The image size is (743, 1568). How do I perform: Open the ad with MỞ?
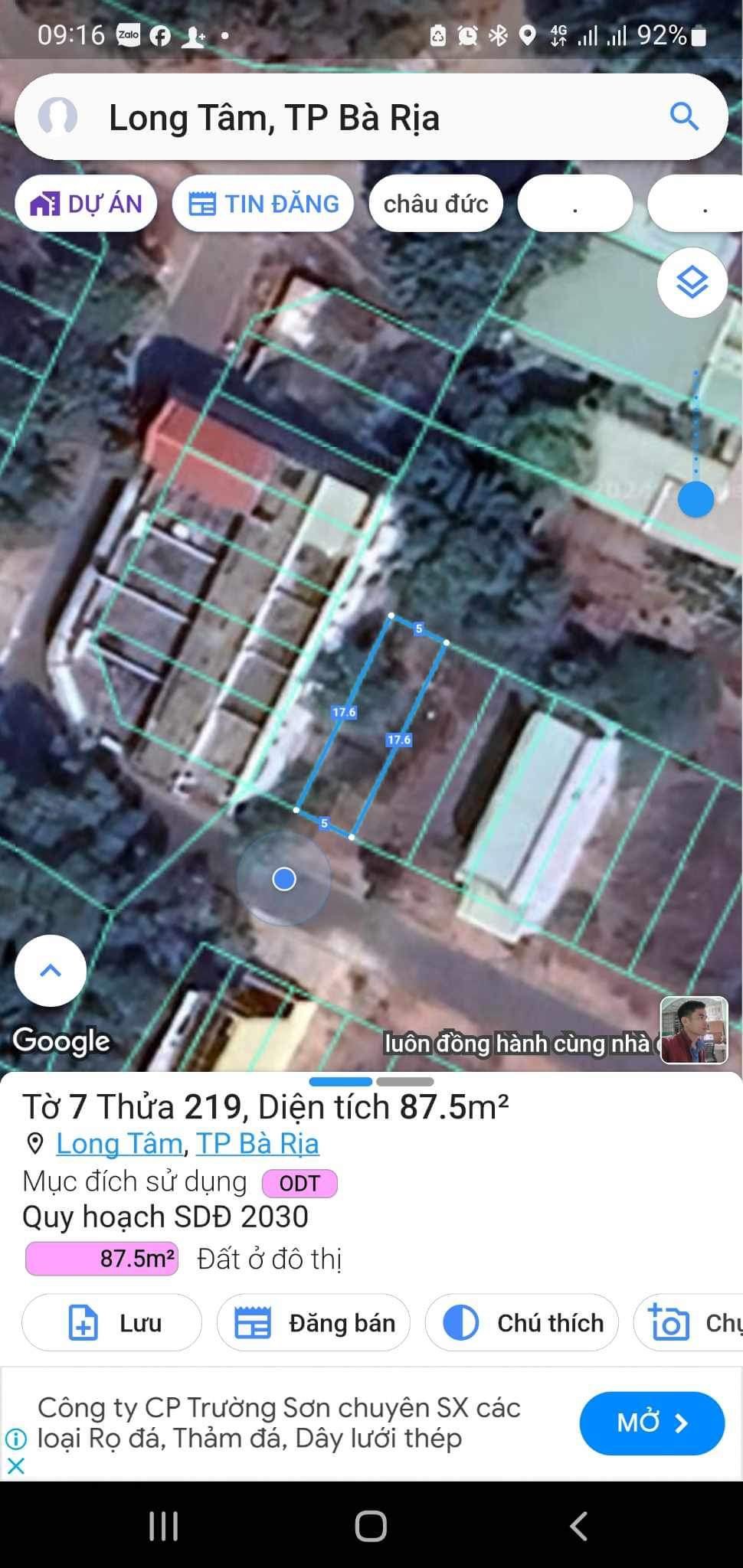click(x=652, y=1423)
